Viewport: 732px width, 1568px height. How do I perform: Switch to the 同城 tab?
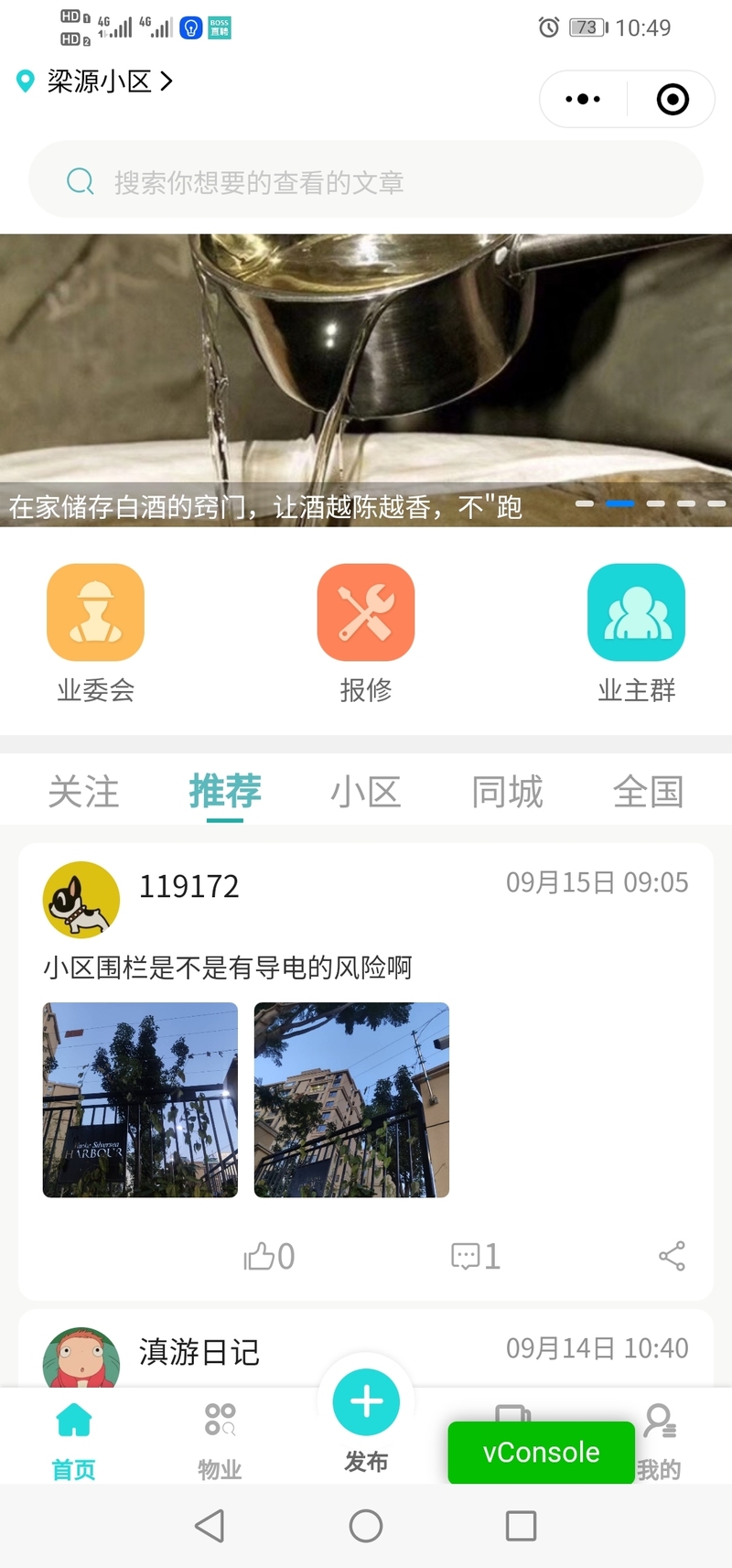pyautogui.click(x=507, y=791)
